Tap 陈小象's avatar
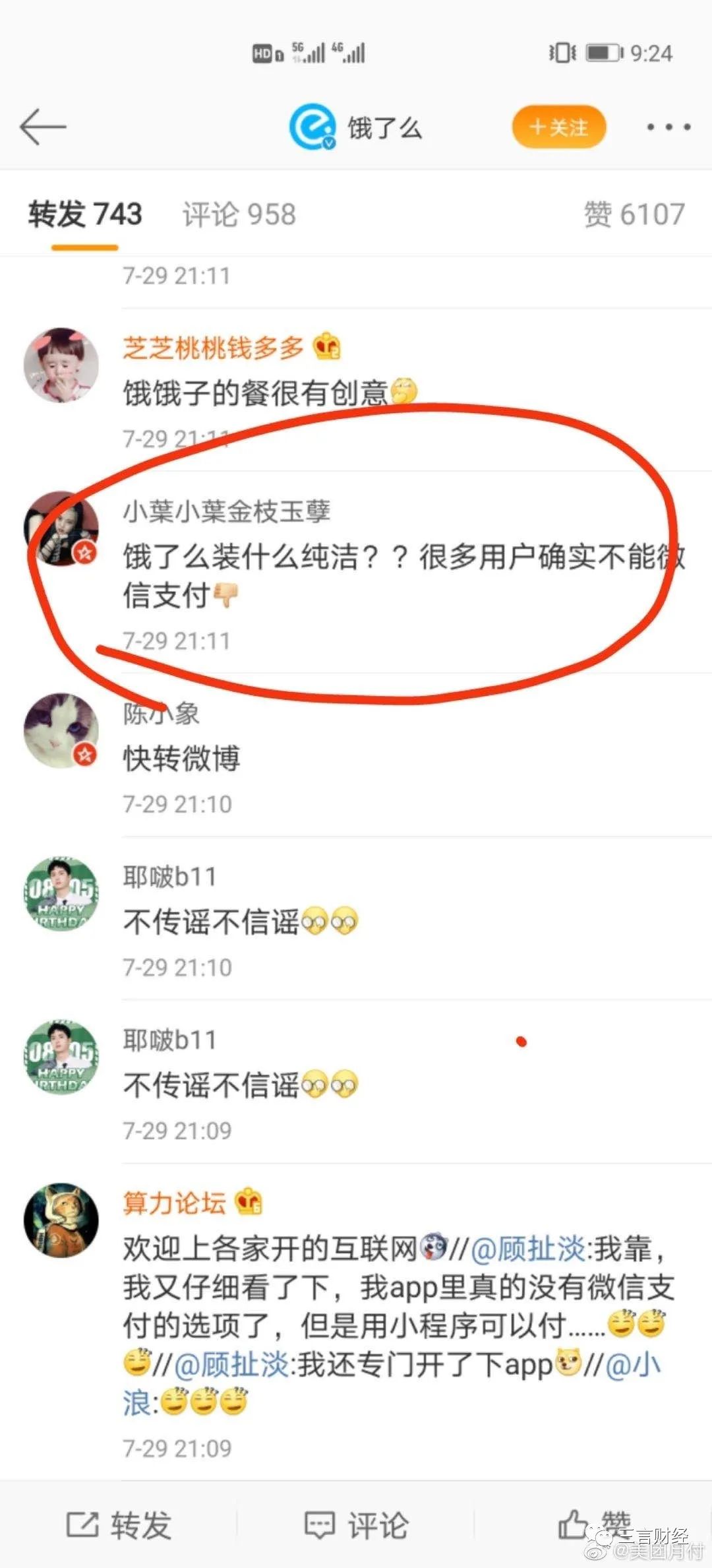The image size is (712, 1568). pos(61,730)
